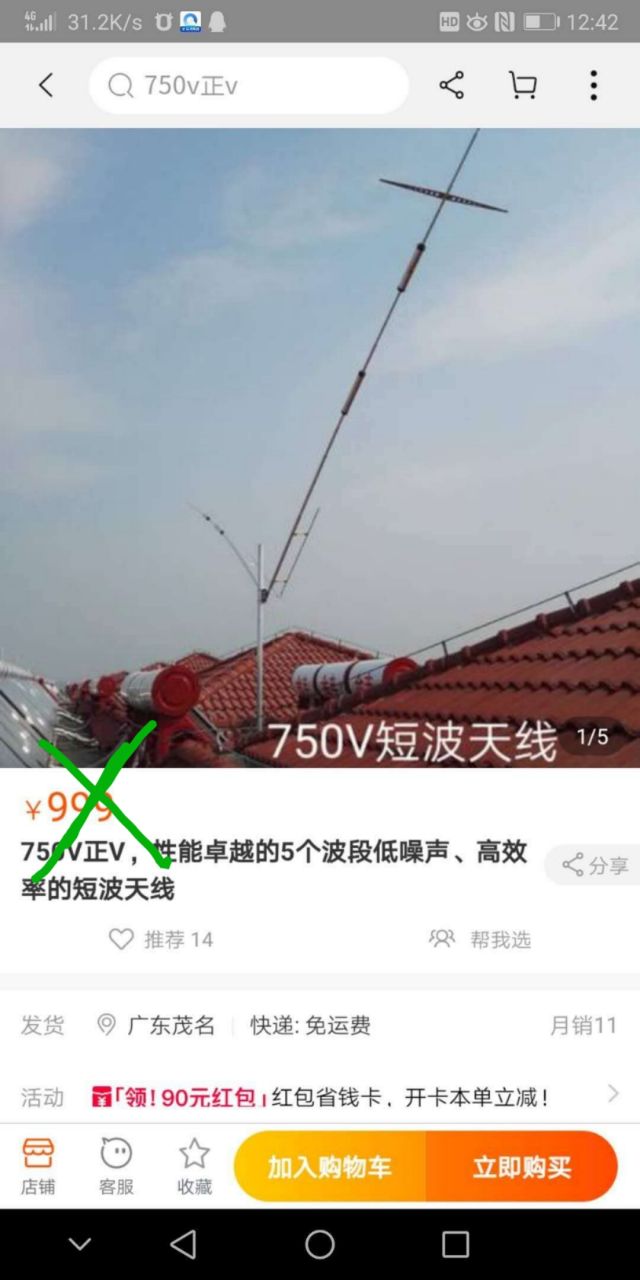Buy now with 立即购买
Image resolution: width=640 pixels, height=1280 pixels.
coord(521,1167)
